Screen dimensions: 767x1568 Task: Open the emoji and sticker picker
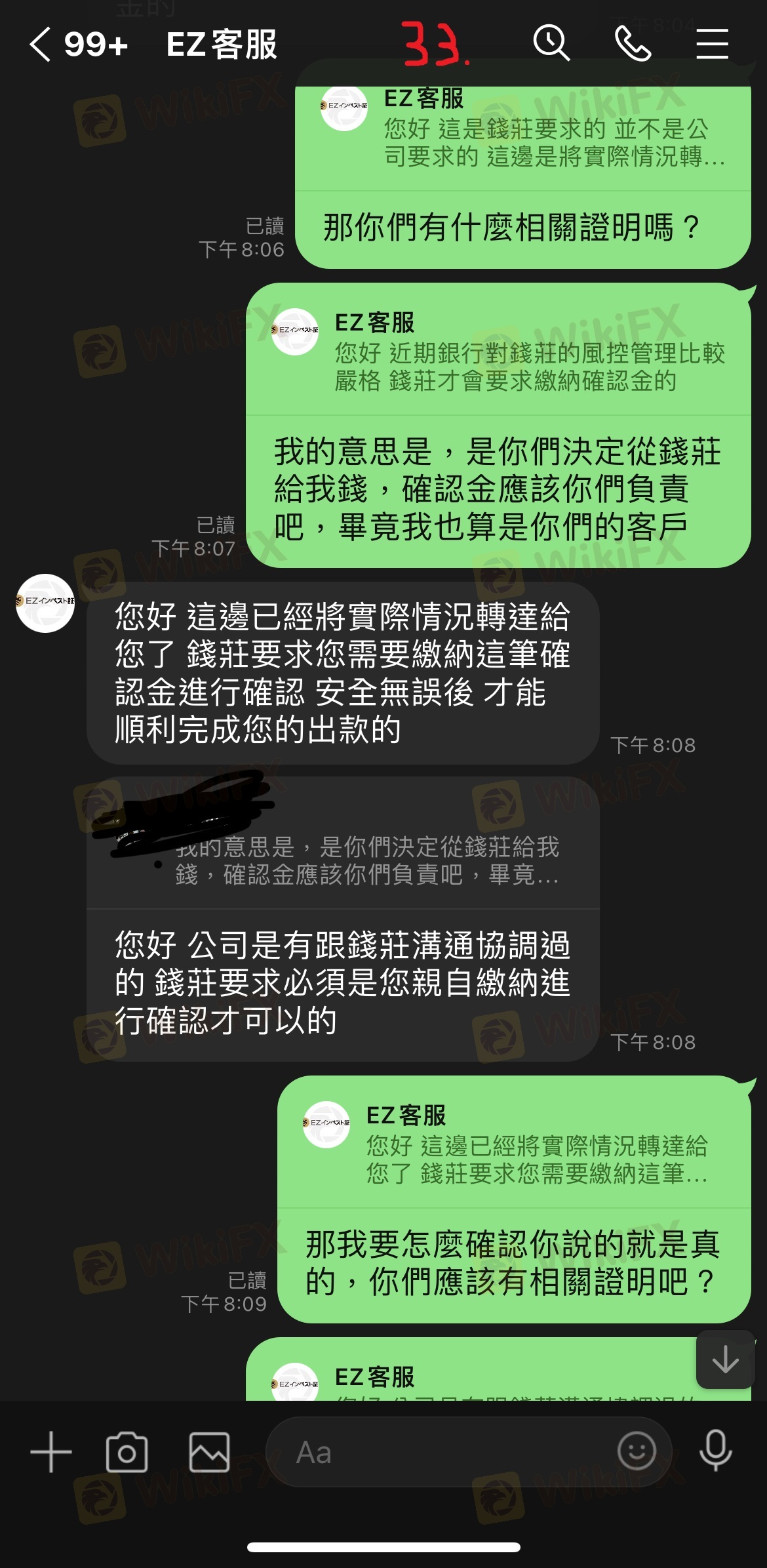[x=637, y=1451]
